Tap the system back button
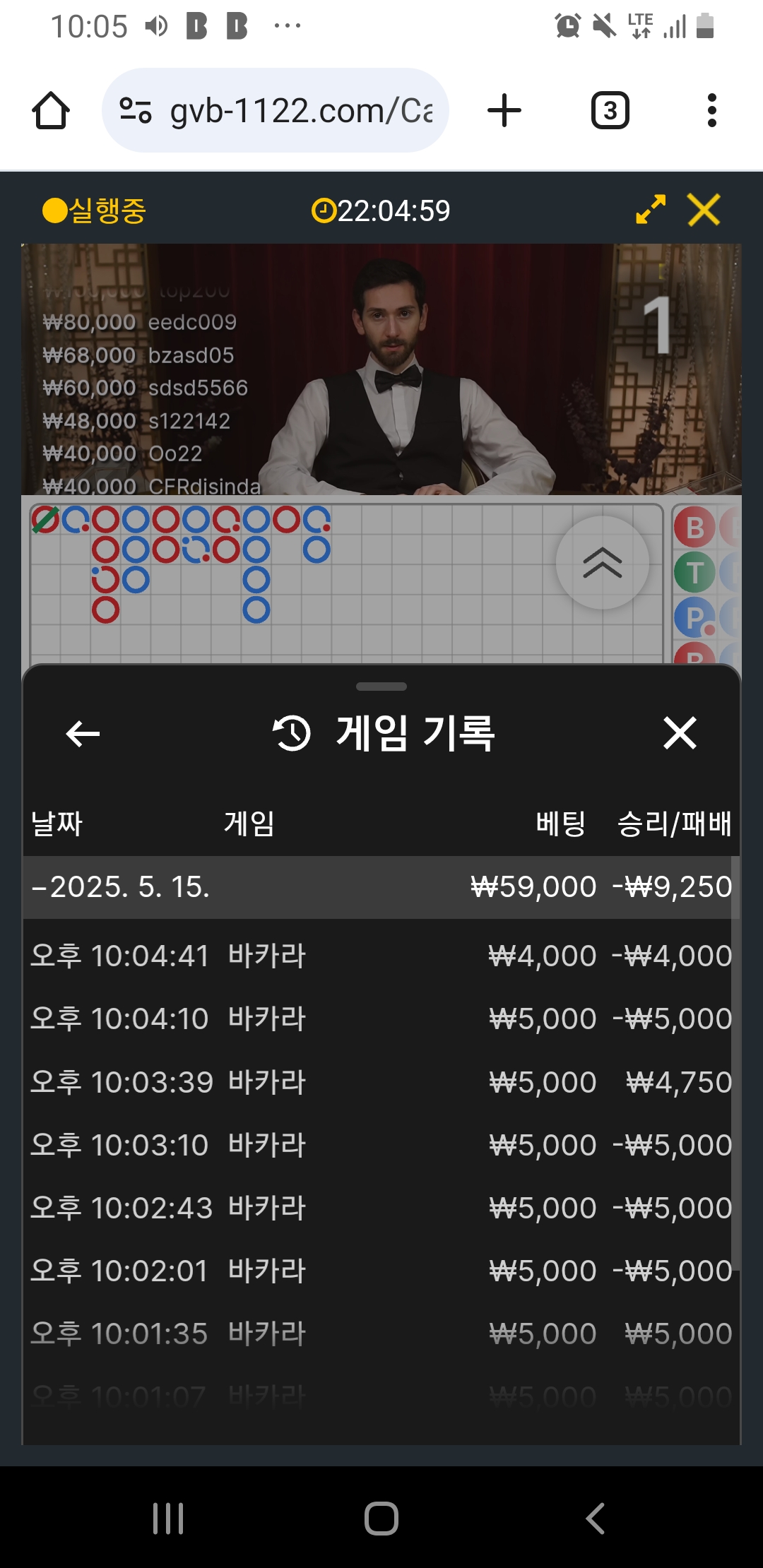 click(595, 1518)
